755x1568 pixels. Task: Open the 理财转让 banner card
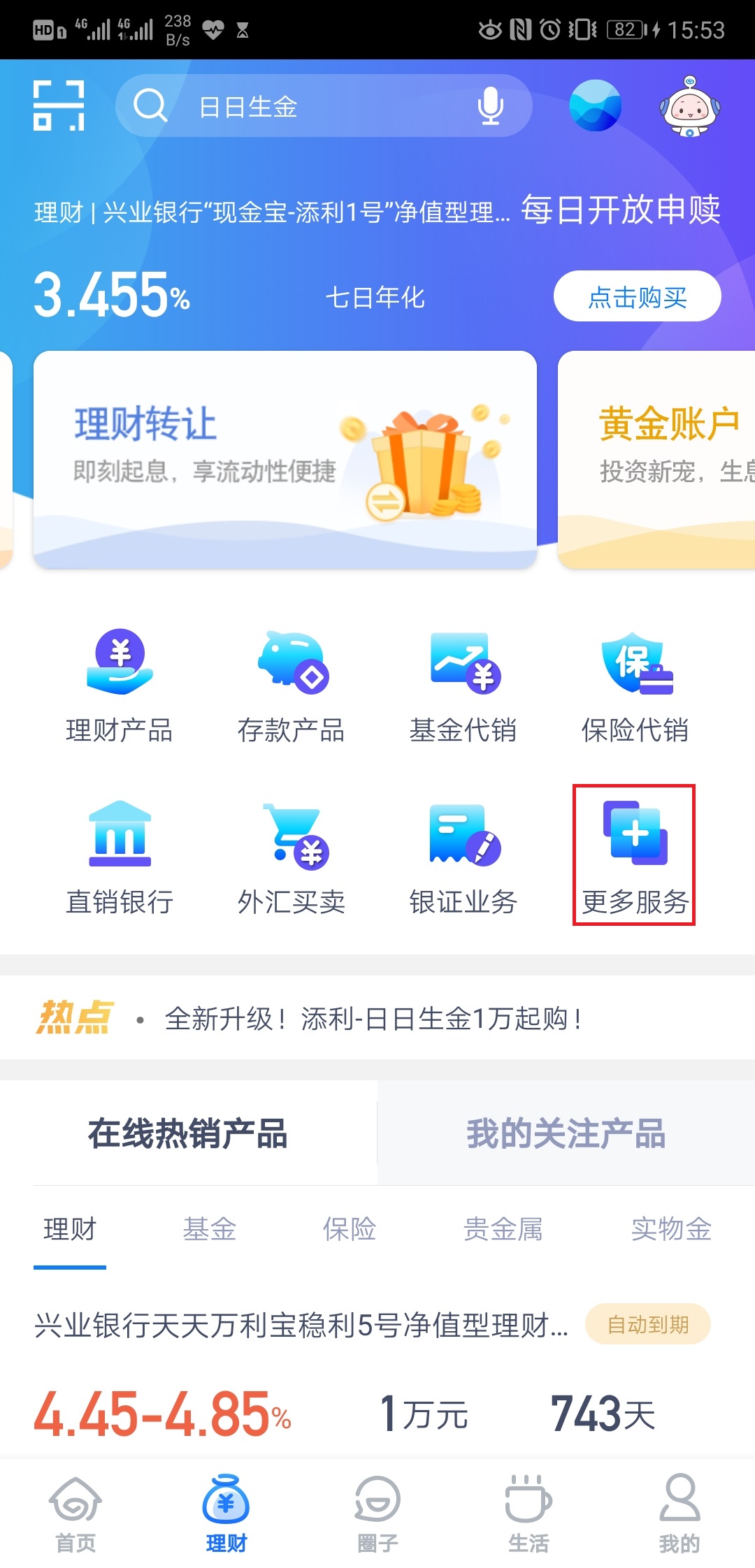coord(285,459)
